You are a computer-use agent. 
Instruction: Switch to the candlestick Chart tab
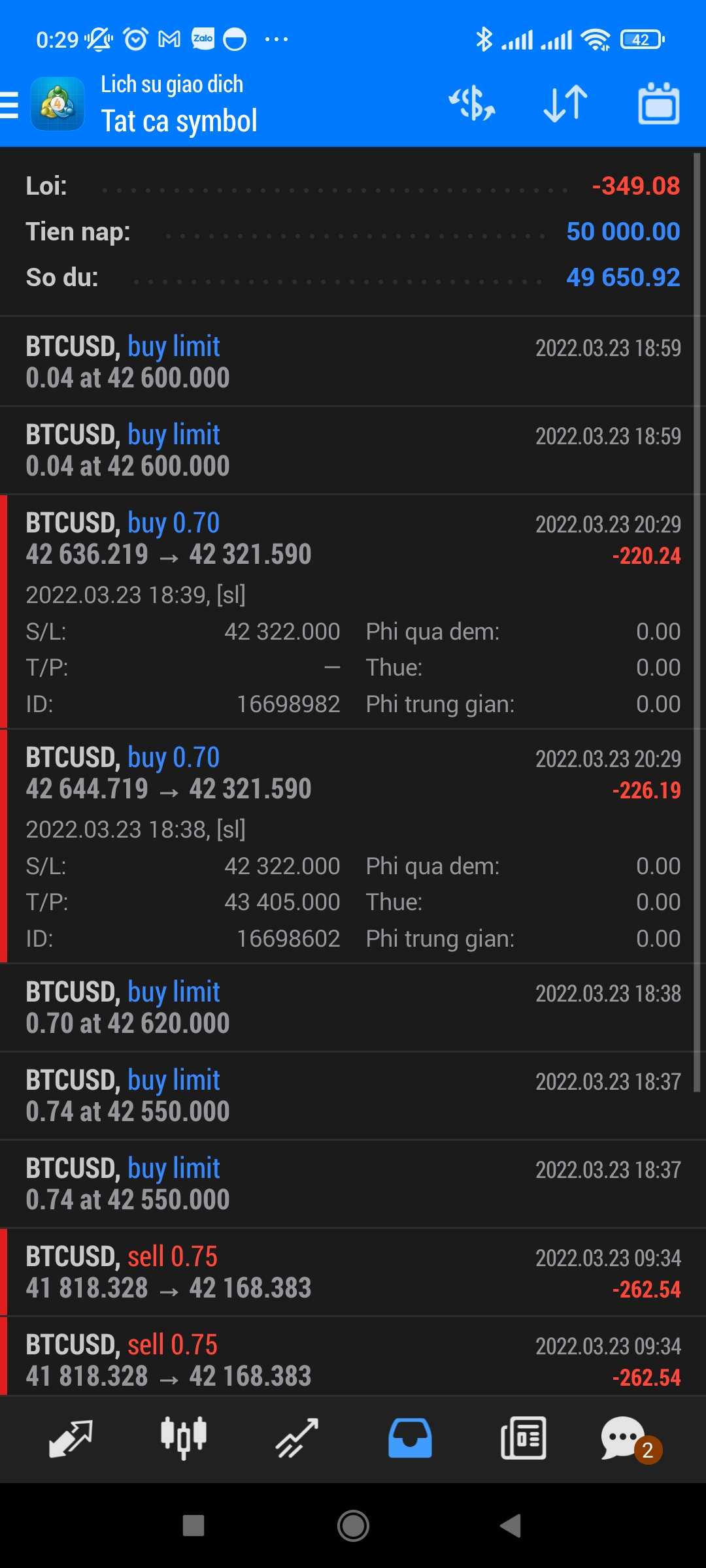(x=184, y=1439)
